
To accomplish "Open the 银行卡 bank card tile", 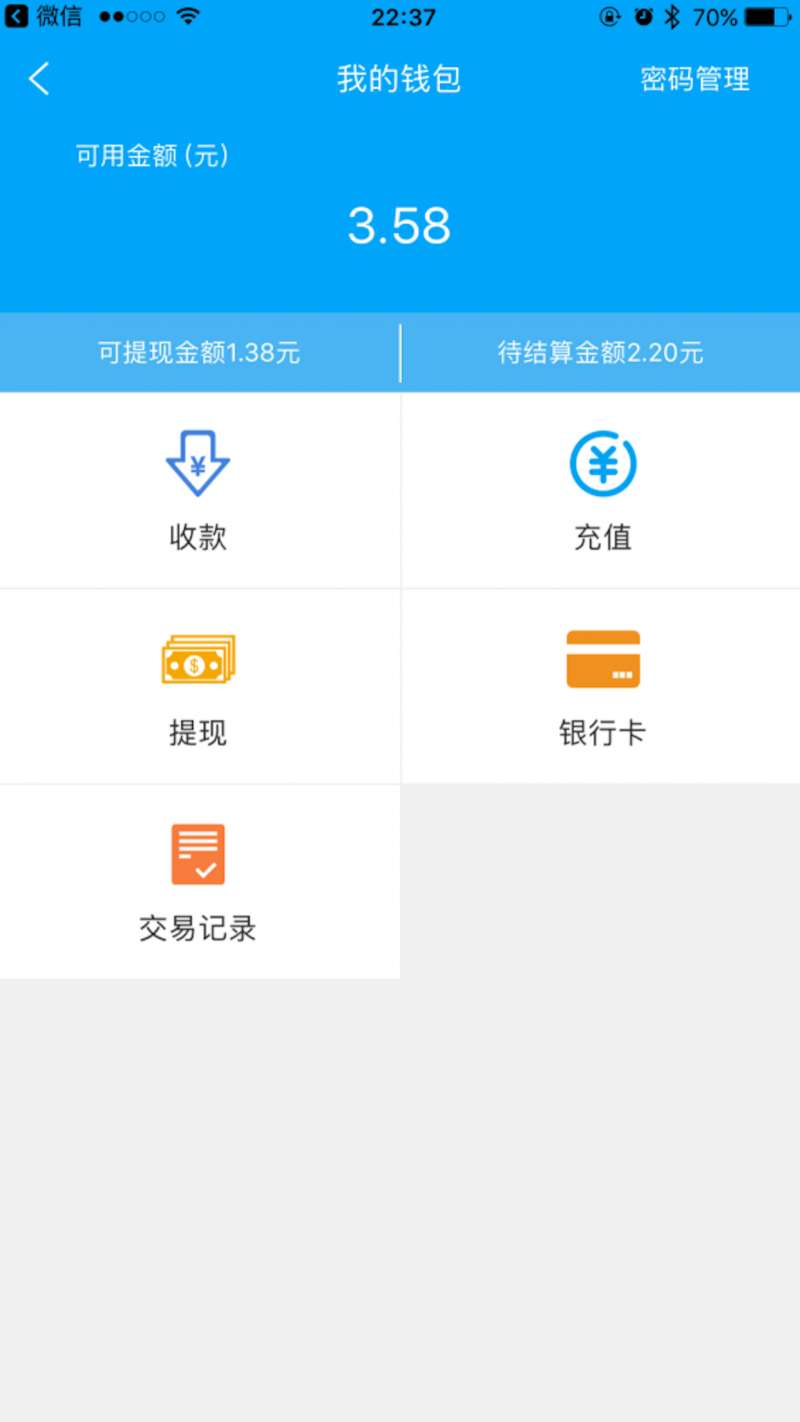I will 601,686.
